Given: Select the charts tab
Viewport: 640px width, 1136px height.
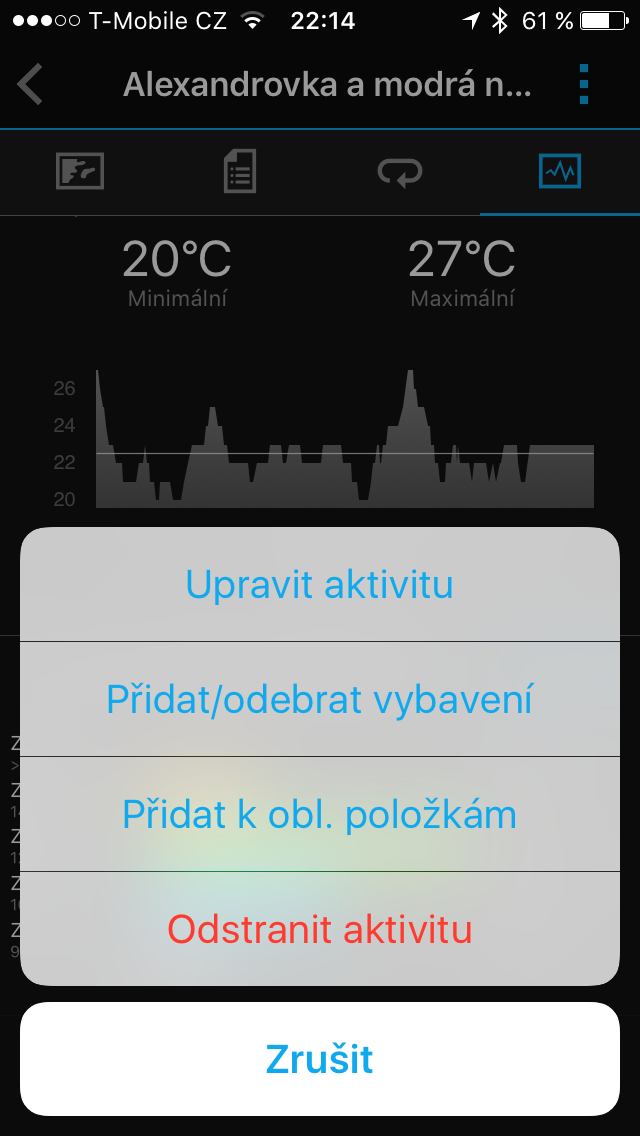Looking at the screenshot, I should (x=559, y=172).
